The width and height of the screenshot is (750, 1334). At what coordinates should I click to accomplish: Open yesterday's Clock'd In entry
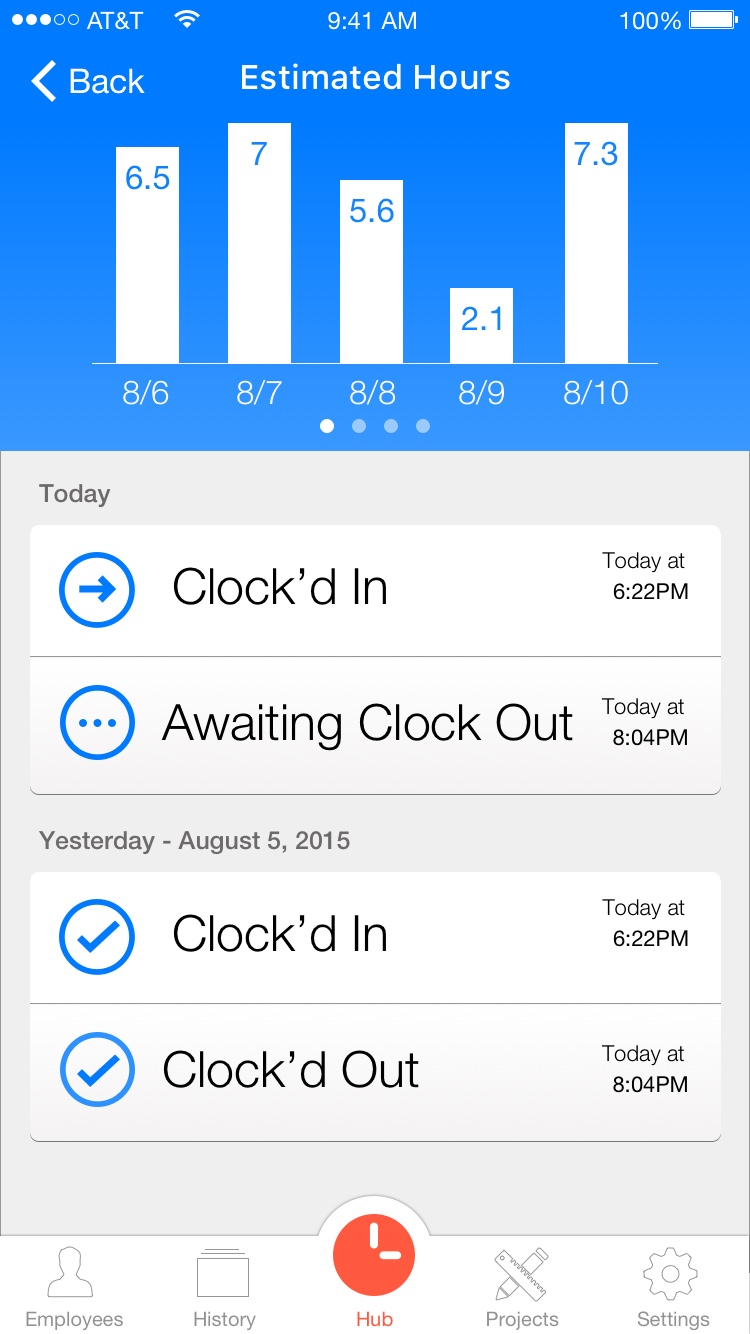[x=375, y=937]
